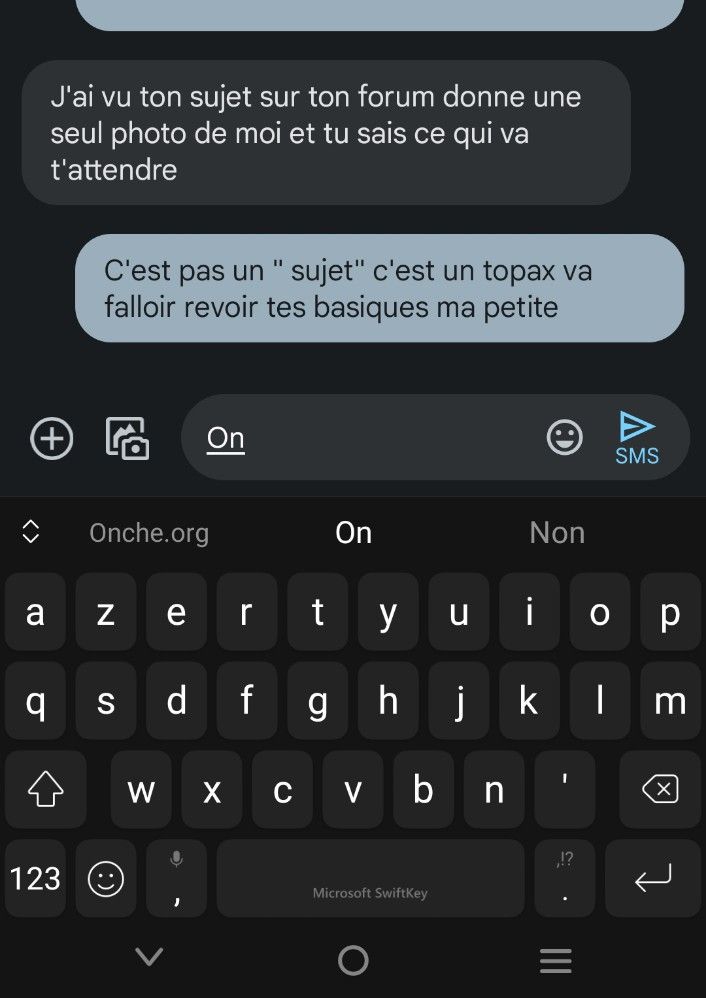Open the emoji picker in the message field
Image resolution: width=706 pixels, height=998 pixels.
(x=564, y=437)
